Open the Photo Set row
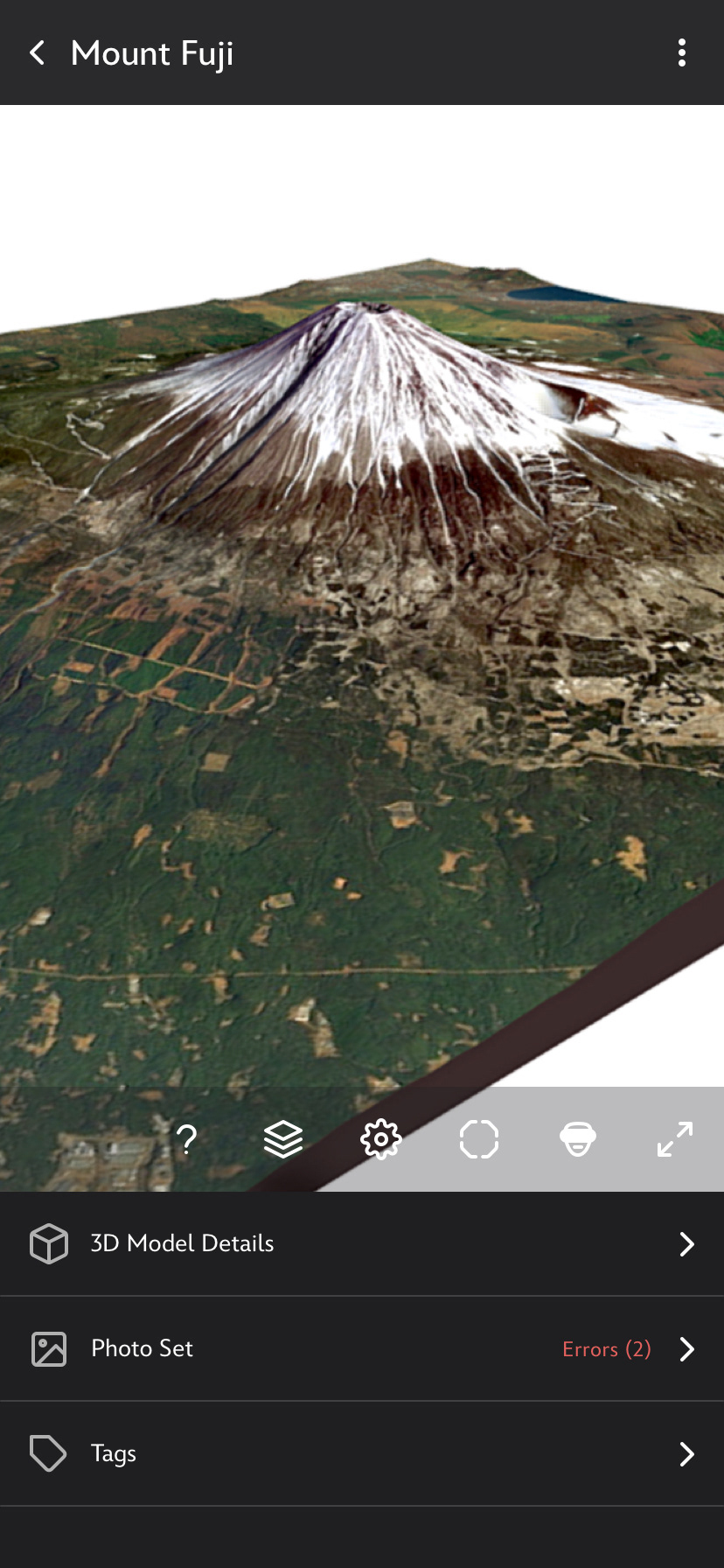Screen dimensions: 724x1568 click(x=362, y=1348)
